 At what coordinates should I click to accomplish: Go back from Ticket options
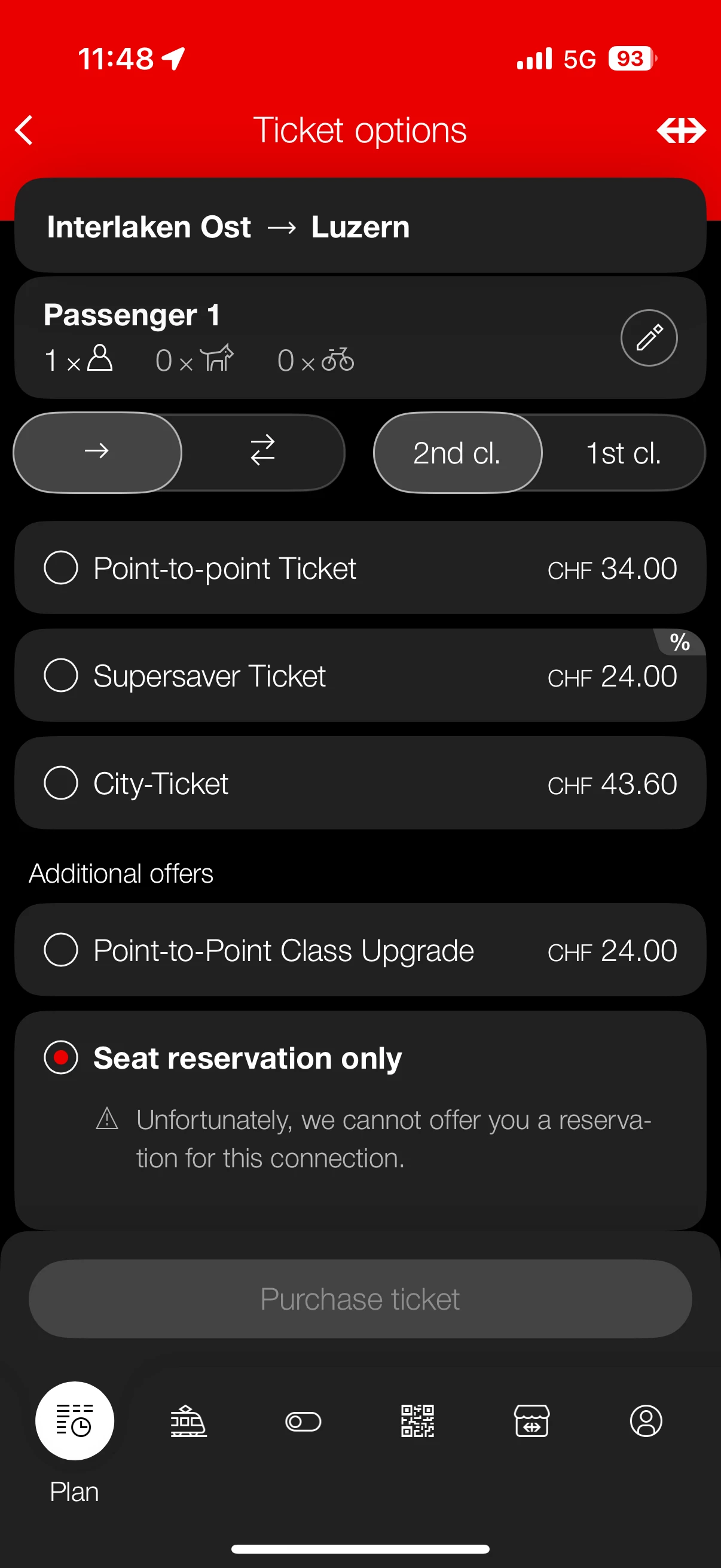(25, 130)
